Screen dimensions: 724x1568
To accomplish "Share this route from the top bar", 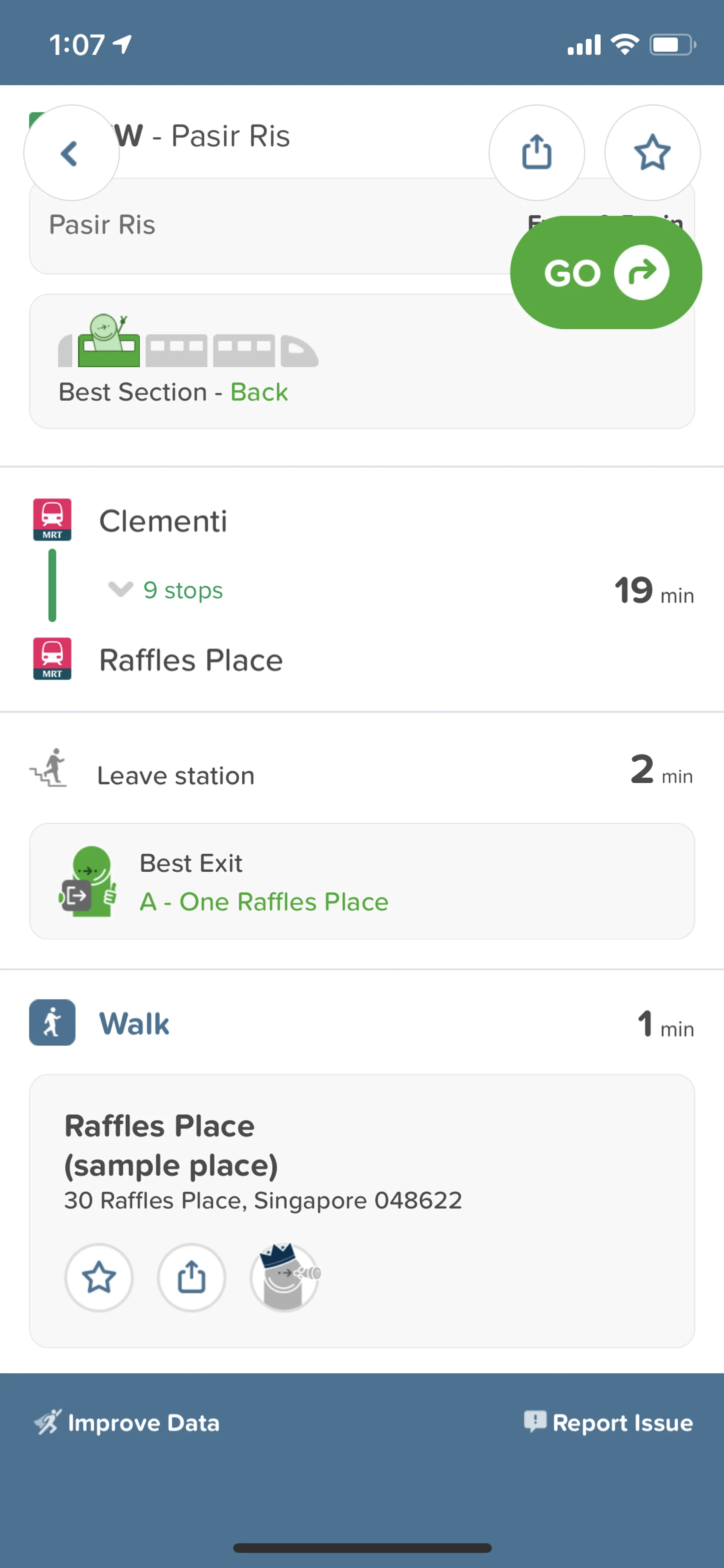I will pyautogui.click(x=536, y=153).
